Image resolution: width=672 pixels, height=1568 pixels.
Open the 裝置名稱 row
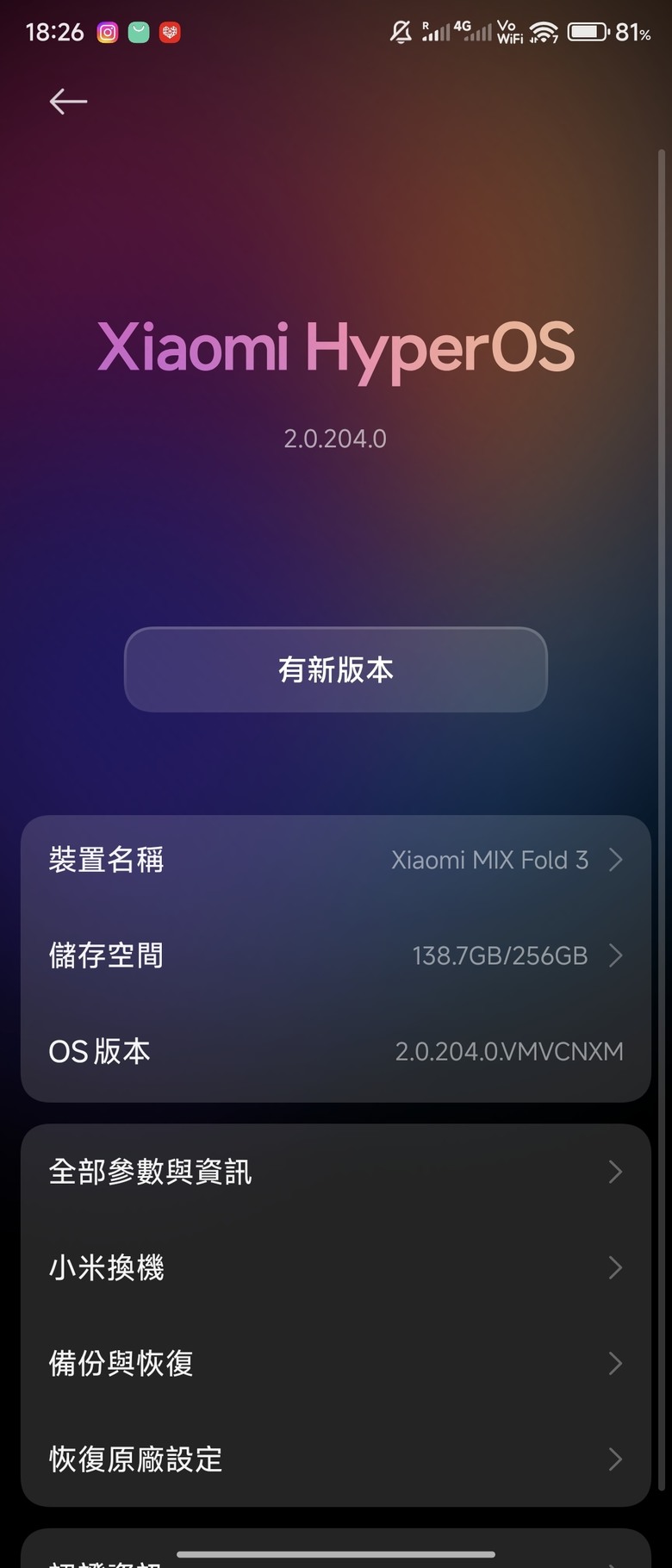click(336, 860)
